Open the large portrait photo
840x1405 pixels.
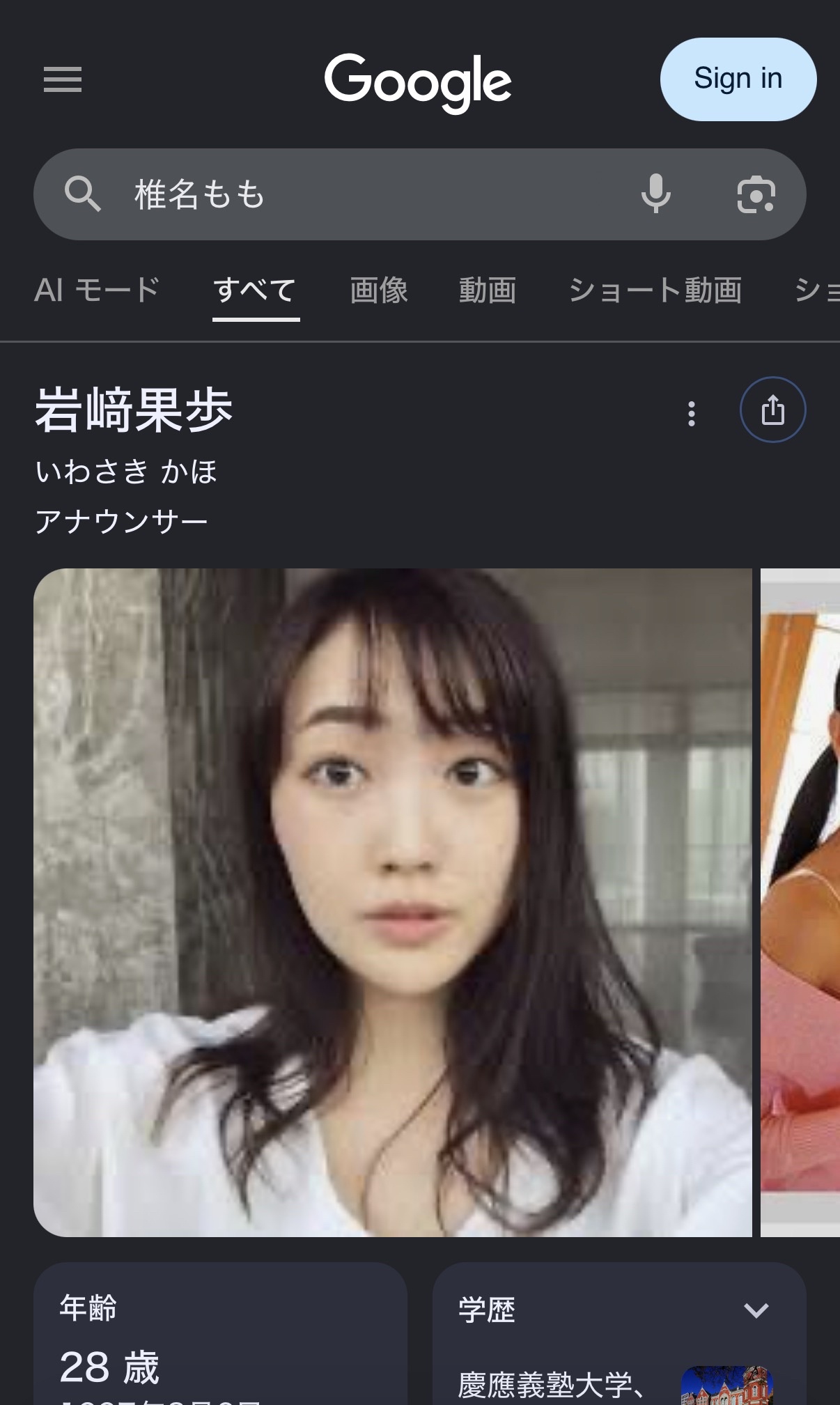coord(392,902)
